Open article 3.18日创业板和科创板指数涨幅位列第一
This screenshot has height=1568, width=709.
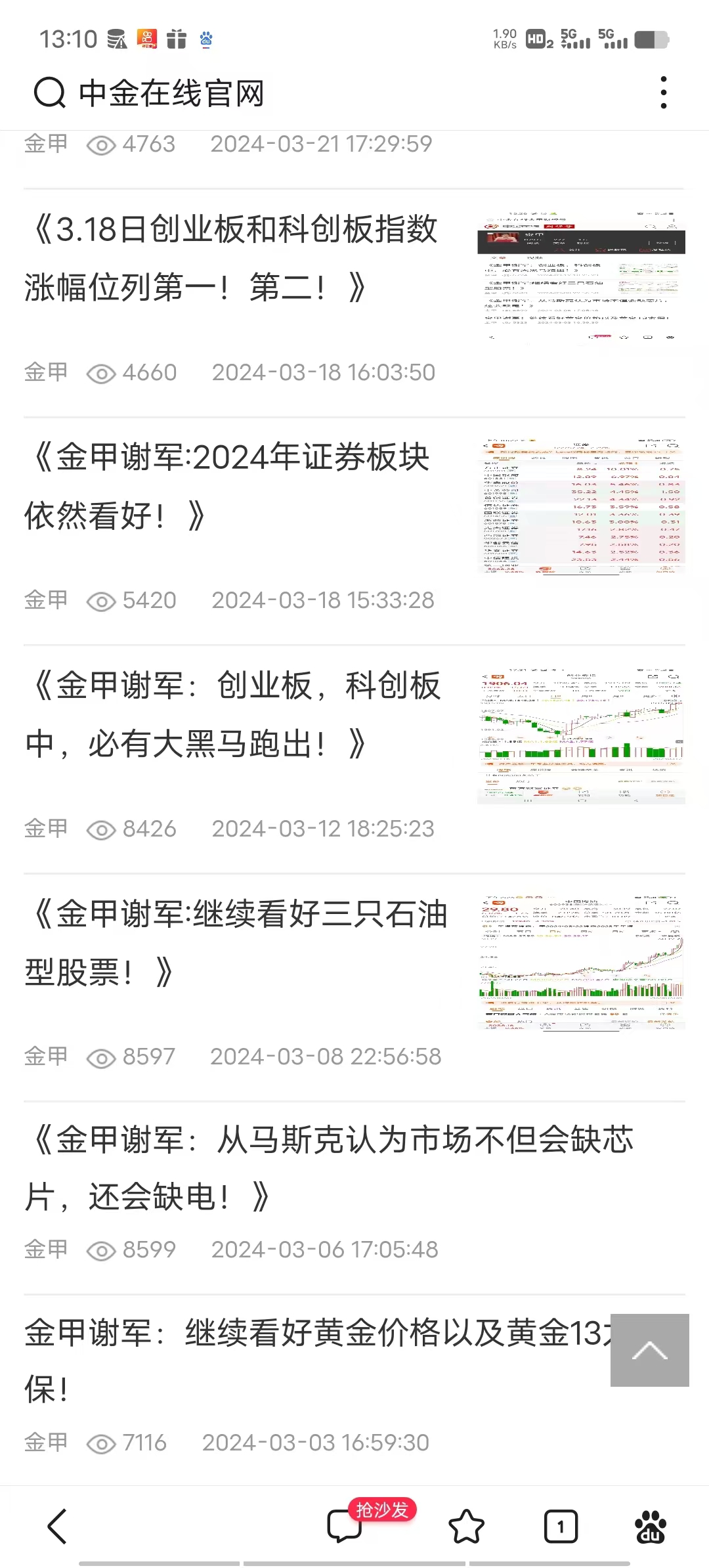coord(231,258)
